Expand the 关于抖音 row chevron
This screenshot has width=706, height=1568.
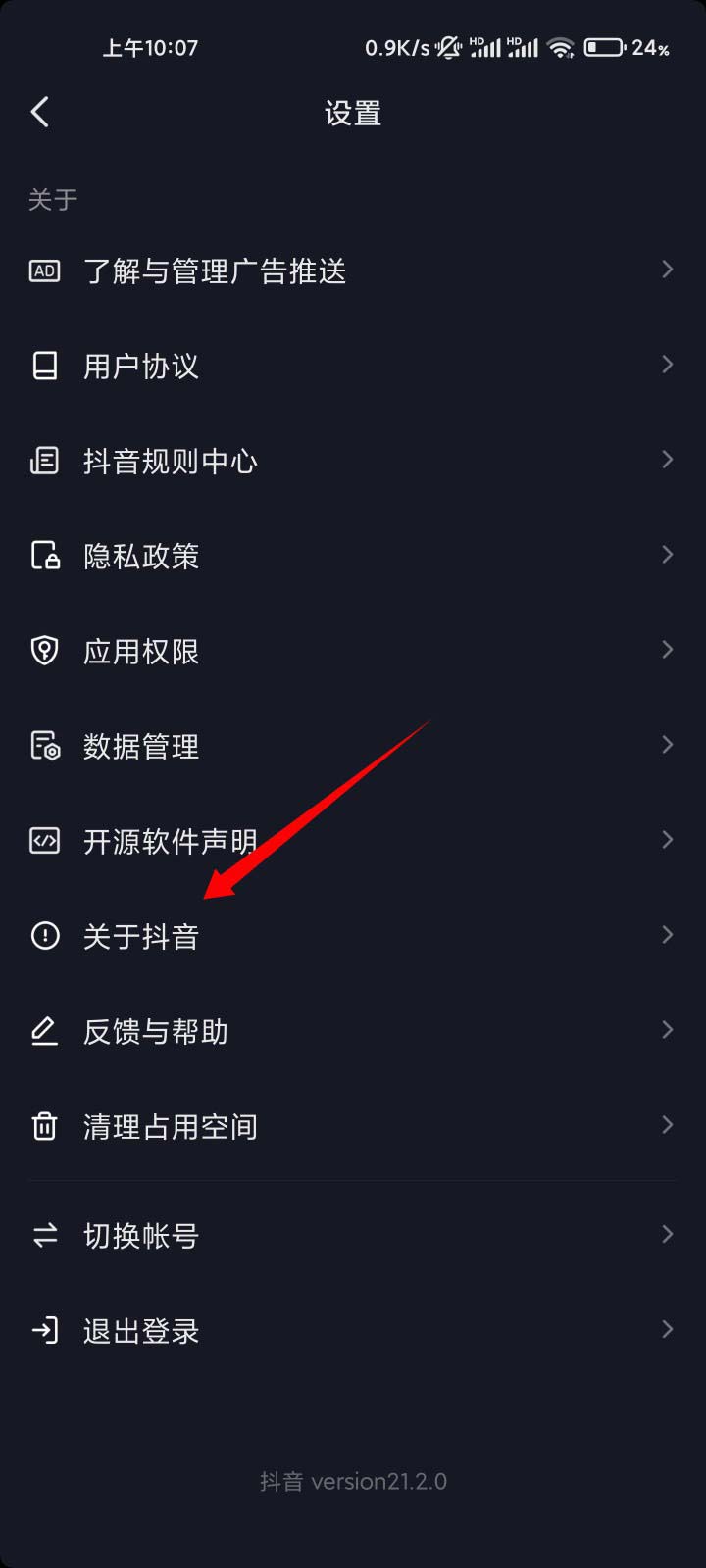666,934
